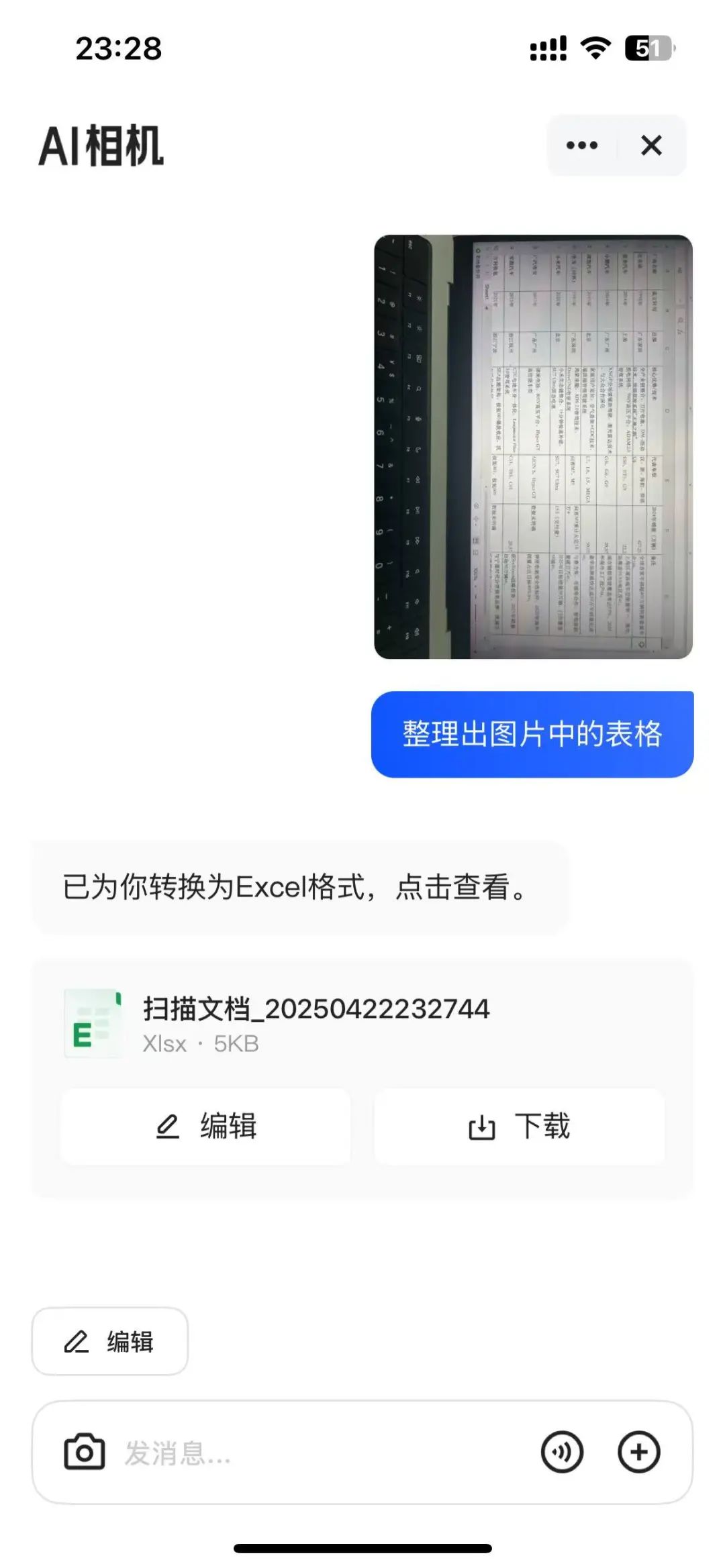
Task: Open the camera icon in the input bar
Action: (85, 1453)
